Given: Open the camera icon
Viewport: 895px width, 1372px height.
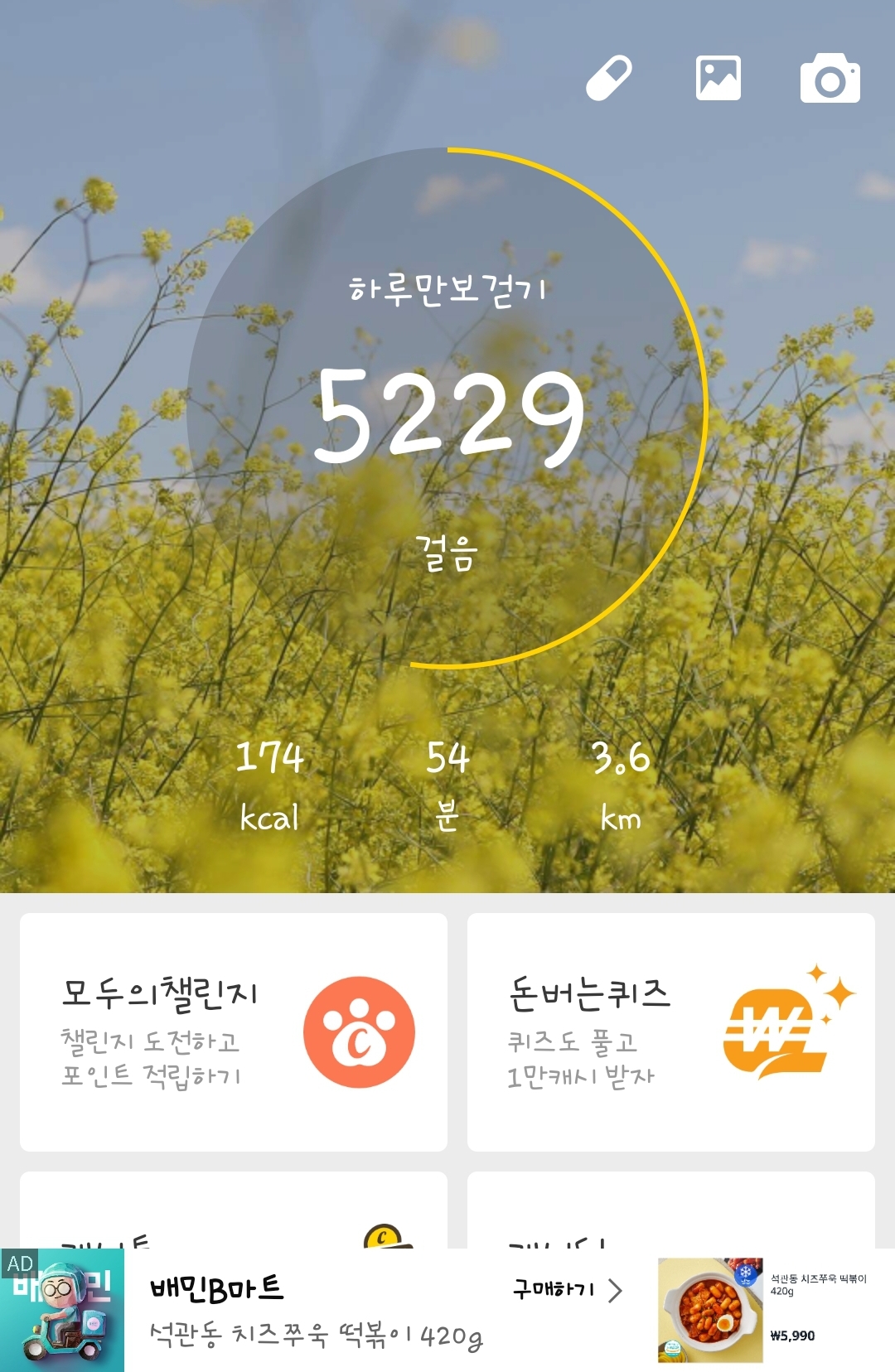Looking at the screenshot, I should click(830, 79).
